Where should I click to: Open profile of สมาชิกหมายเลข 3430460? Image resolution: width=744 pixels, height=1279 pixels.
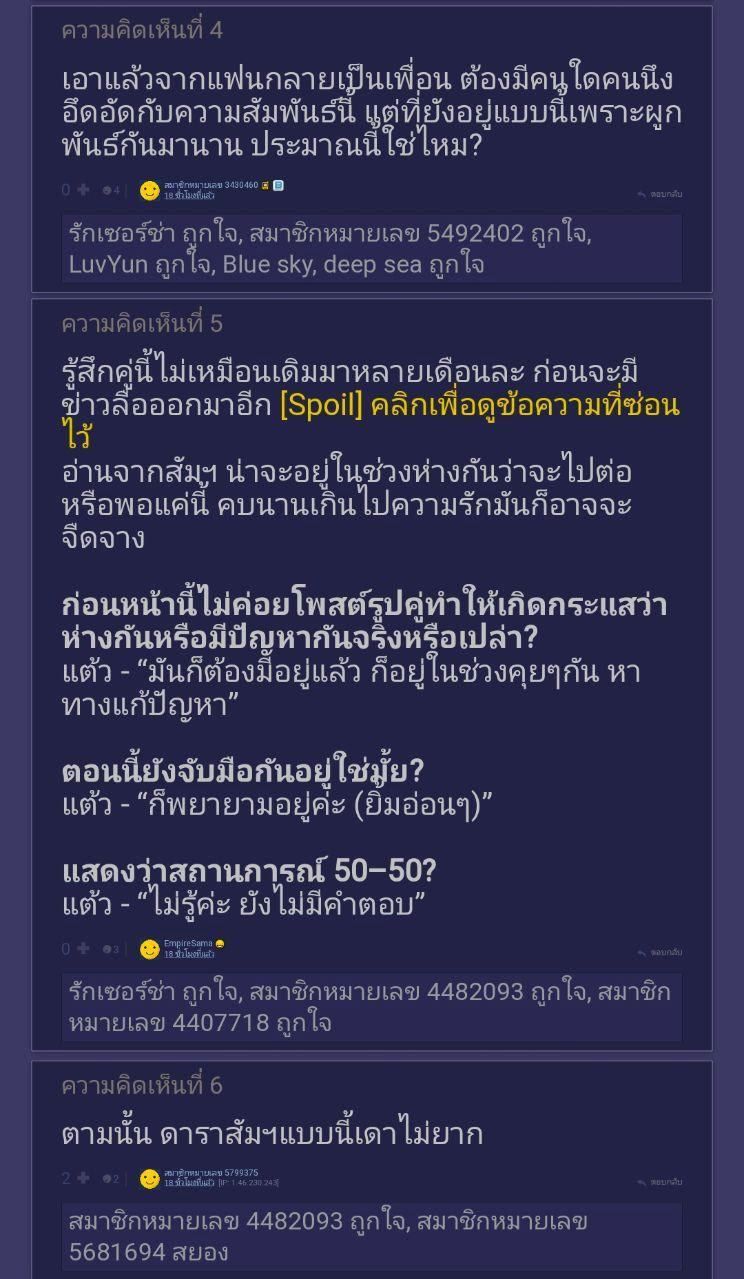tap(211, 185)
